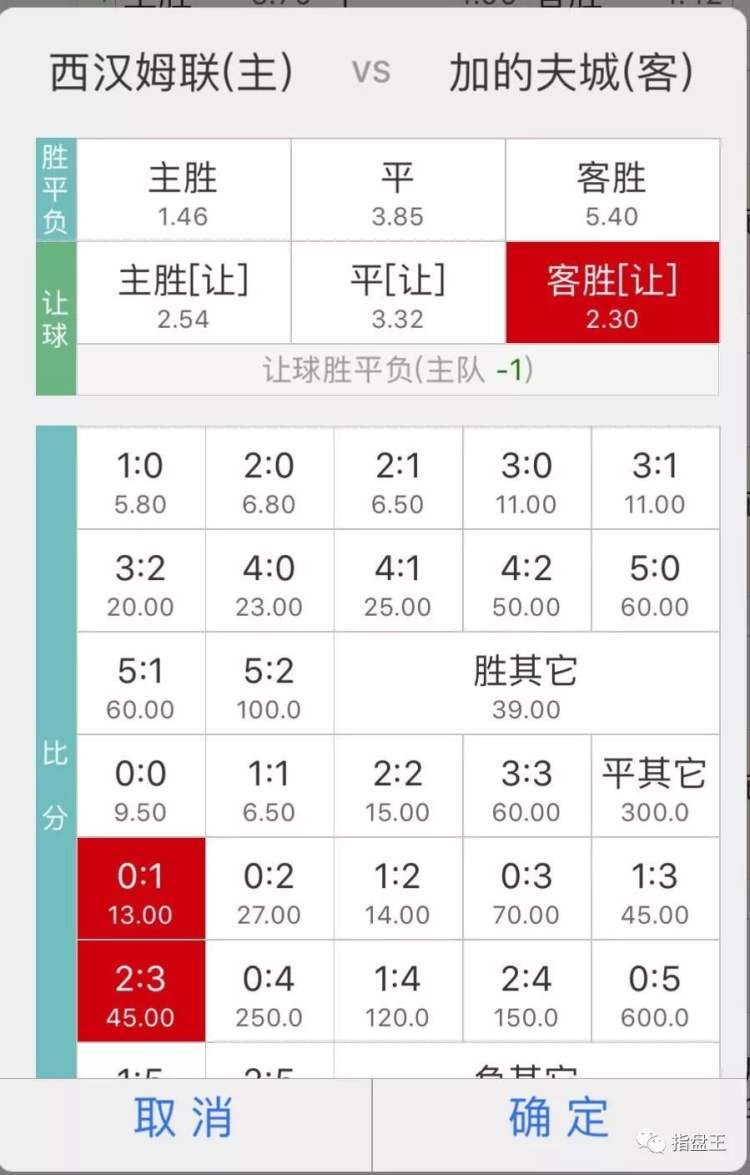The image size is (750, 1175).
Task: Pick score 1:2 at 14.00
Action: (397, 890)
